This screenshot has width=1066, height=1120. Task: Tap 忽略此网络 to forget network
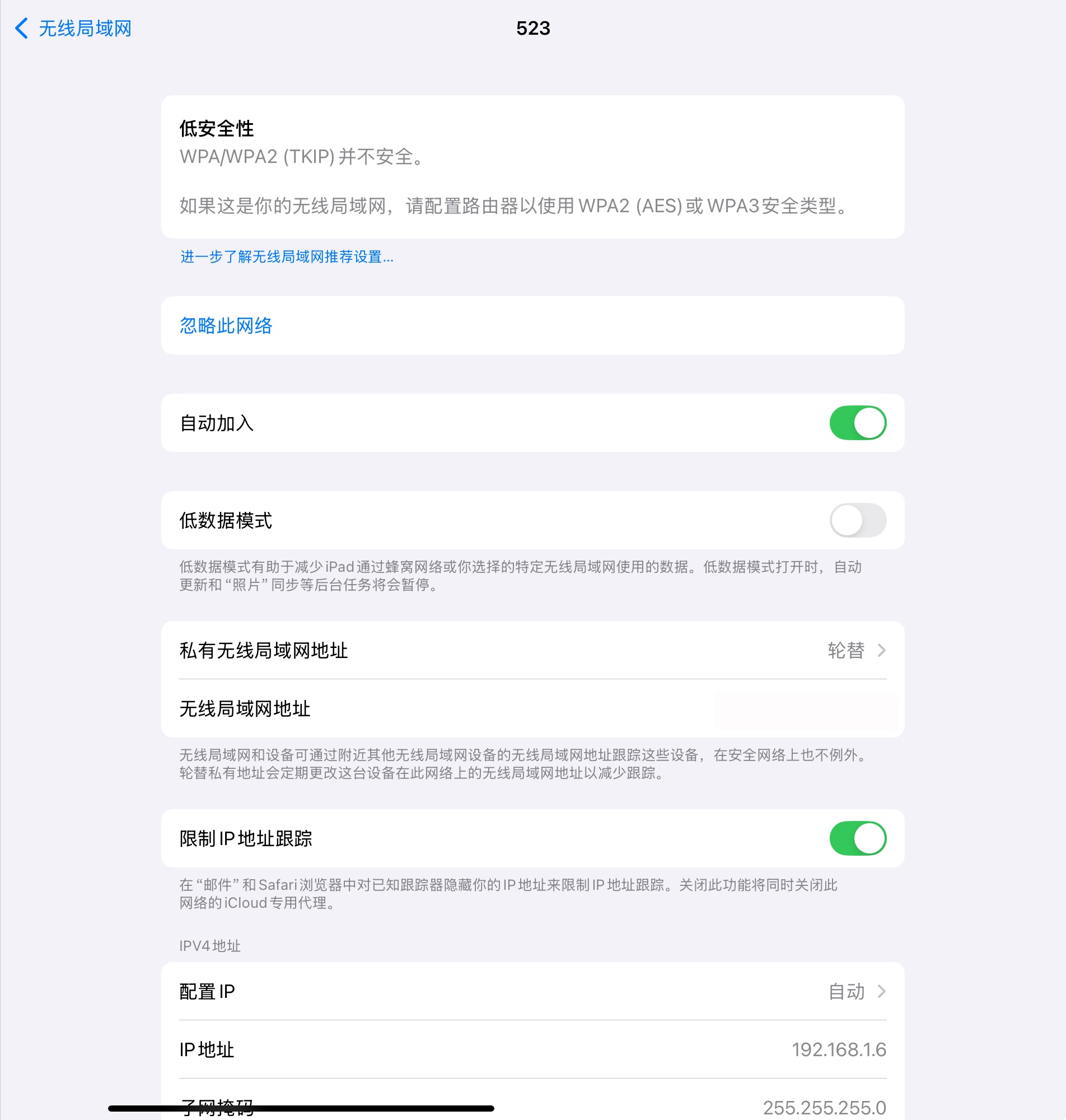click(x=226, y=325)
